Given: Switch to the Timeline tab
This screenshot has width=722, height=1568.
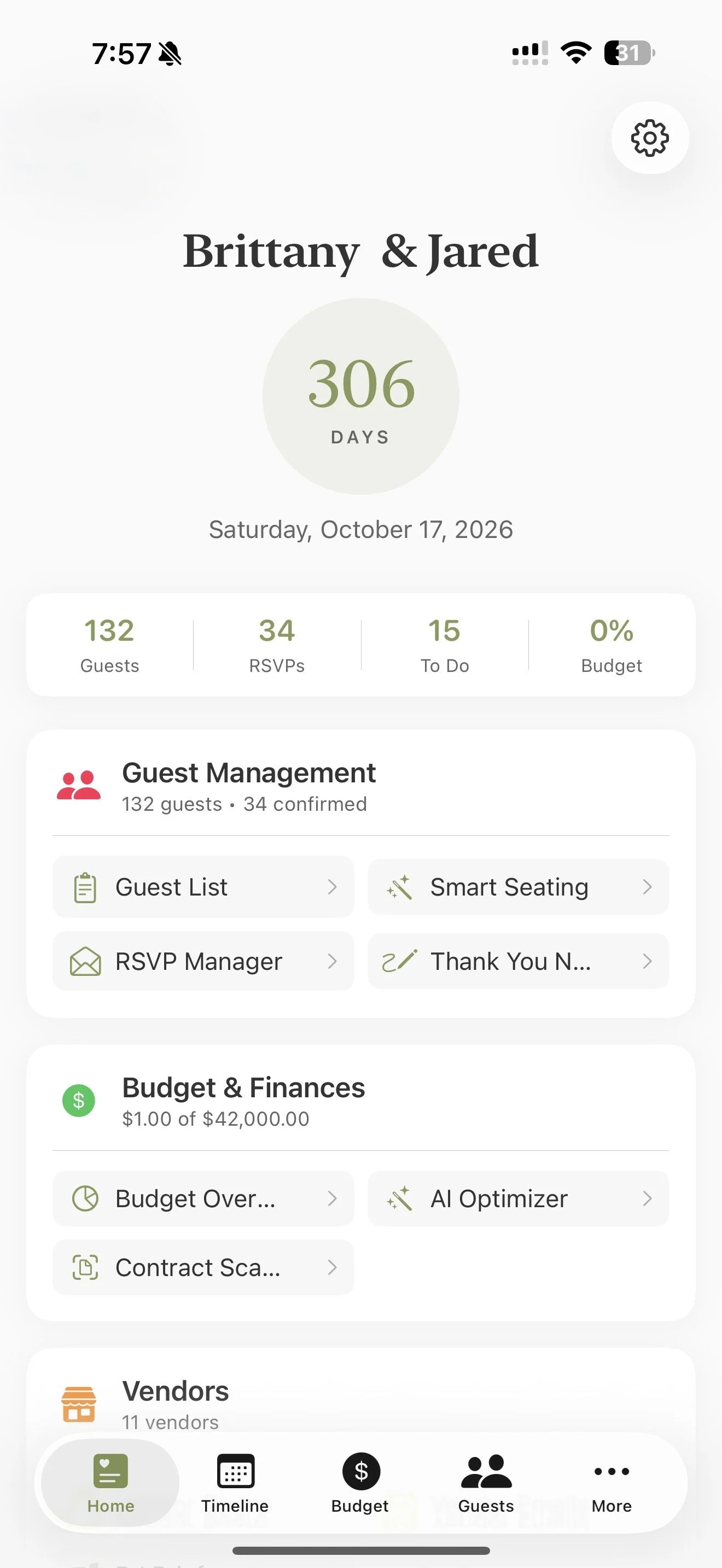Looking at the screenshot, I should [x=235, y=1483].
